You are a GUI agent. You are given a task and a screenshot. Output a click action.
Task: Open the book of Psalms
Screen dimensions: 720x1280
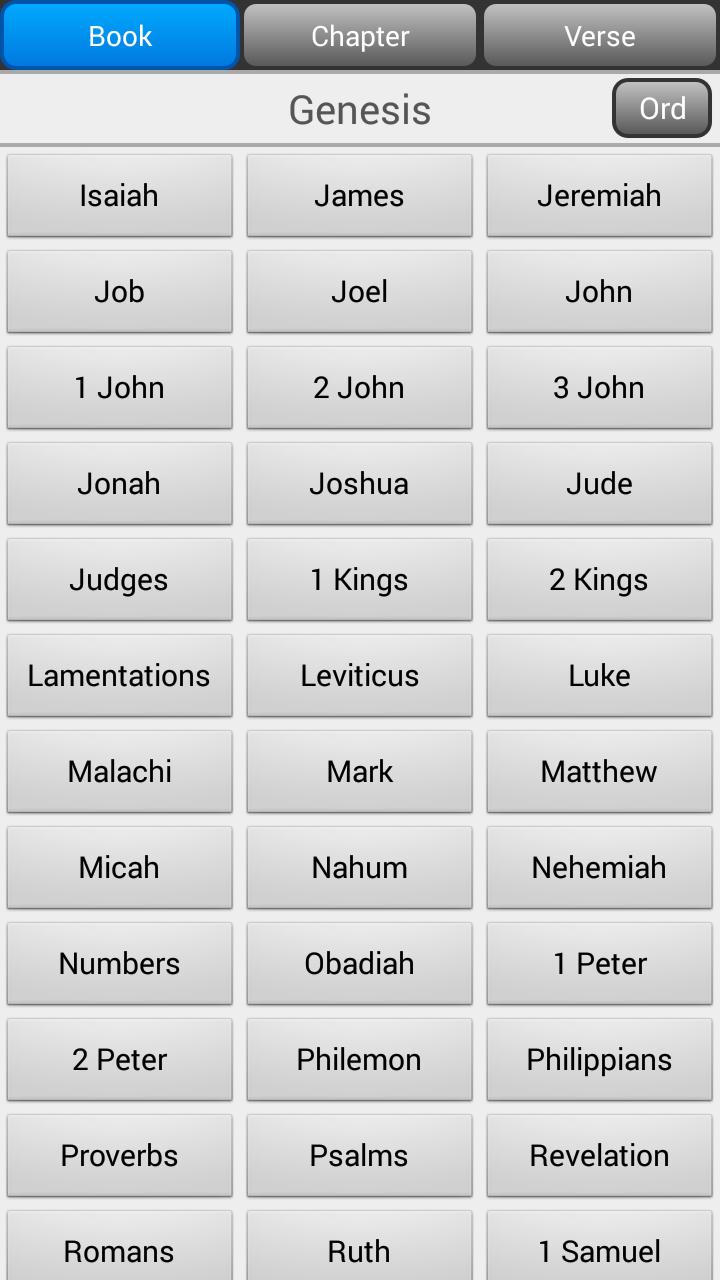pyautogui.click(x=359, y=1155)
